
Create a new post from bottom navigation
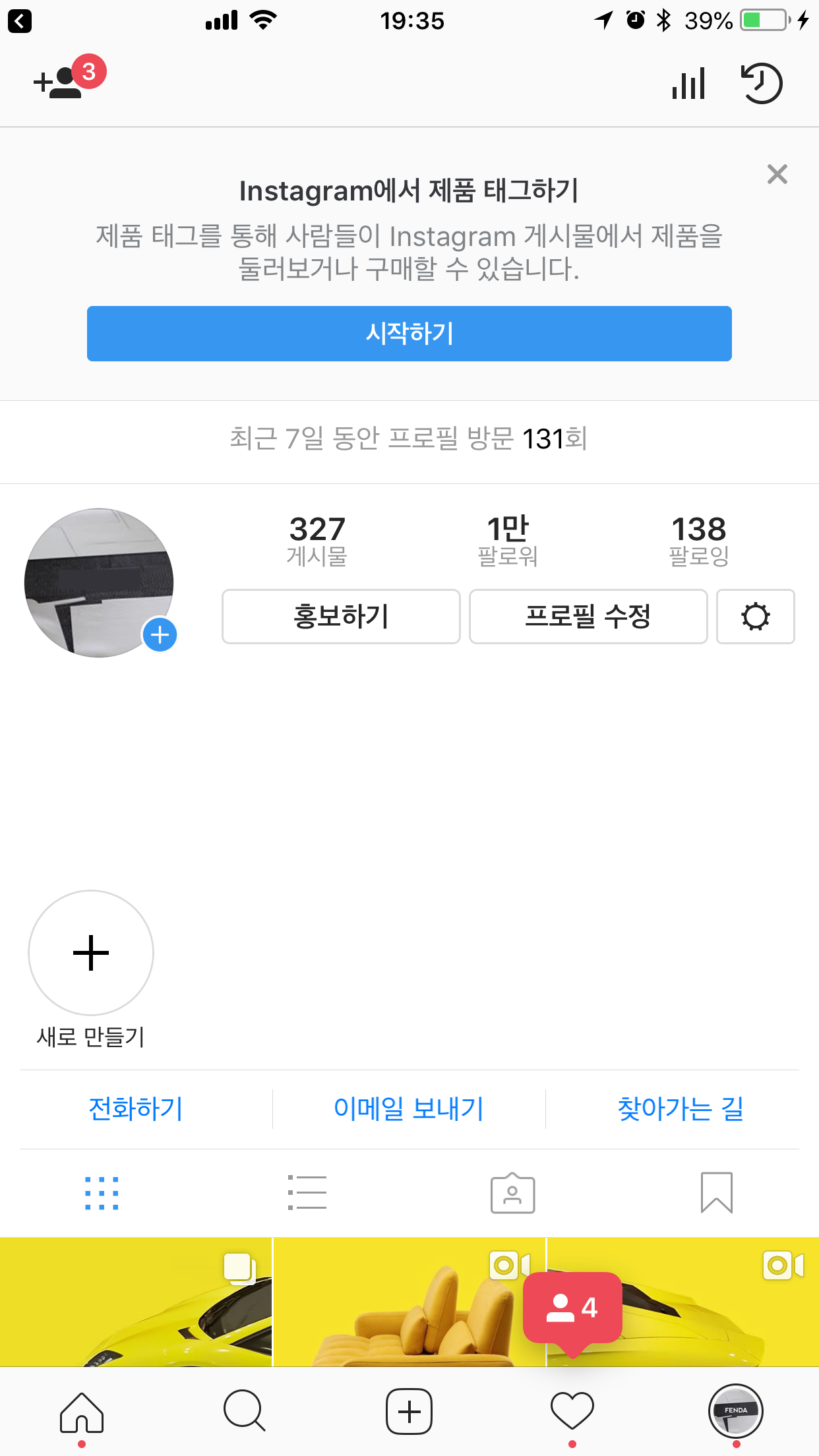[x=409, y=1410]
